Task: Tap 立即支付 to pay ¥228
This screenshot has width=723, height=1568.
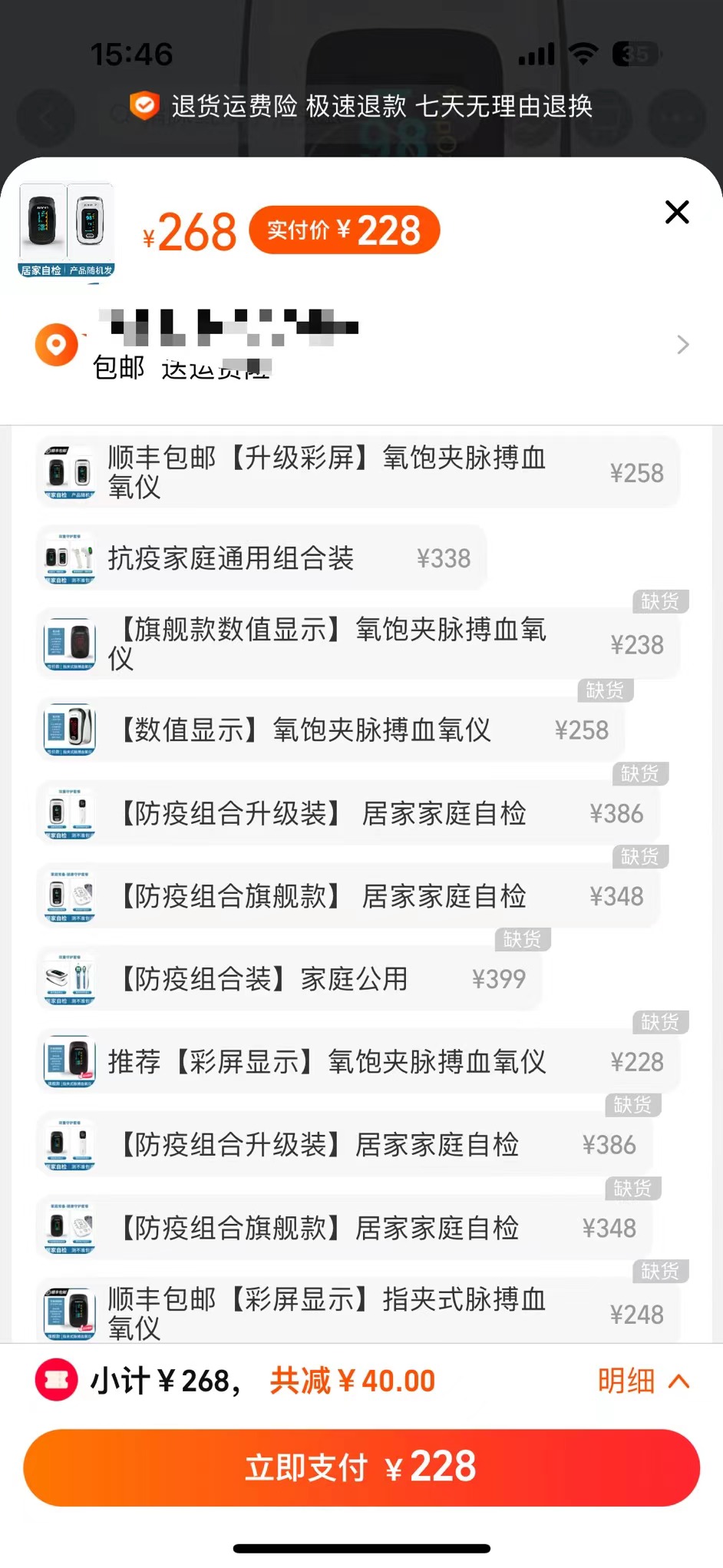Action: 361,1467
